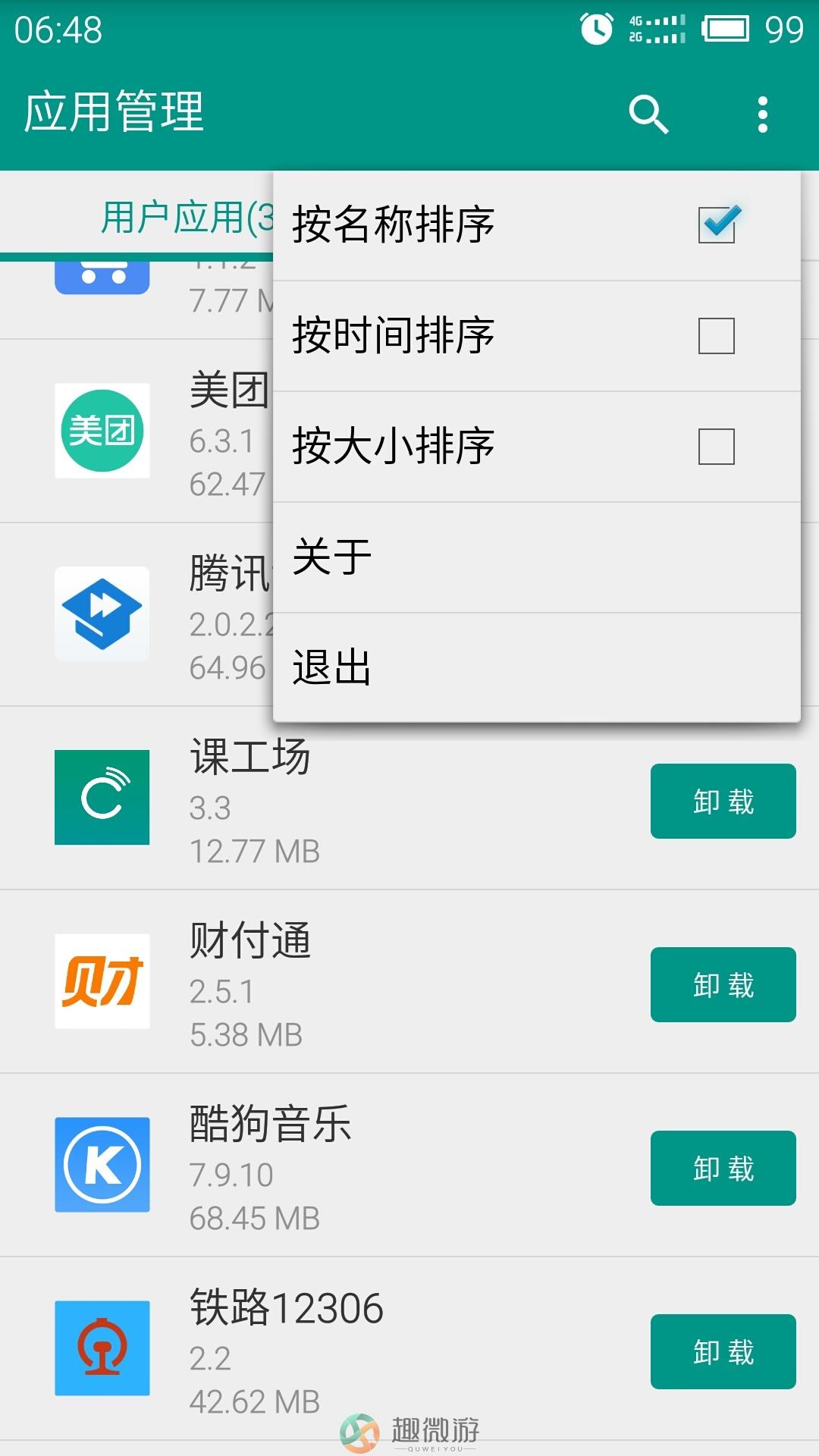This screenshot has width=819, height=1456.
Task: Choose 按大小排序 sorting option
Action: coord(537,447)
